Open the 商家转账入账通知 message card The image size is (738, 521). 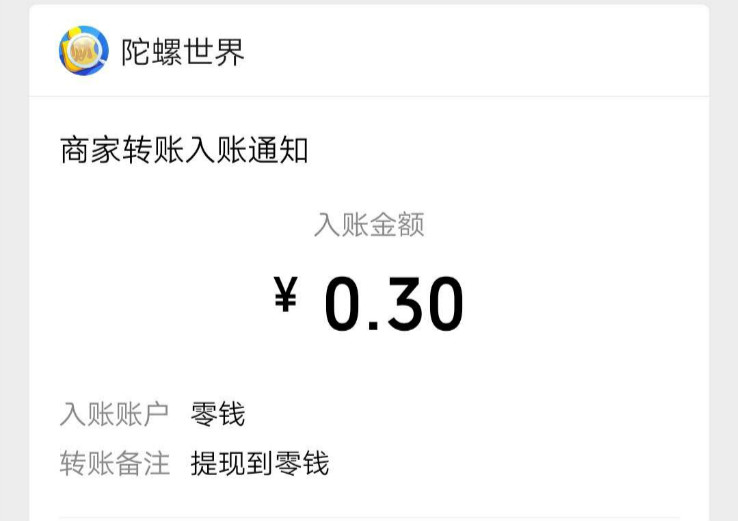click(x=184, y=151)
